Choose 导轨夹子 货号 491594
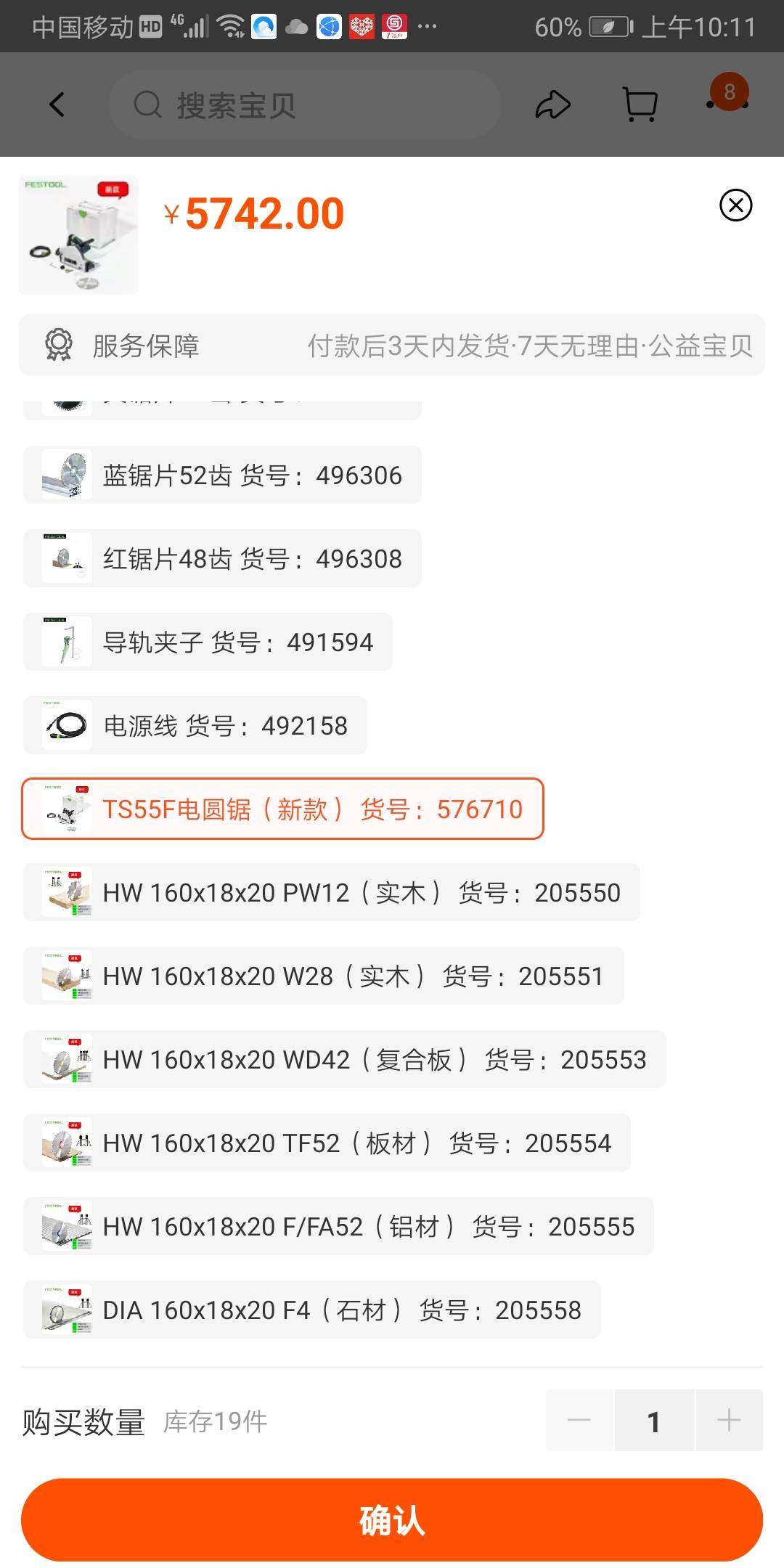This screenshot has width=784, height=1568. point(208,642)
